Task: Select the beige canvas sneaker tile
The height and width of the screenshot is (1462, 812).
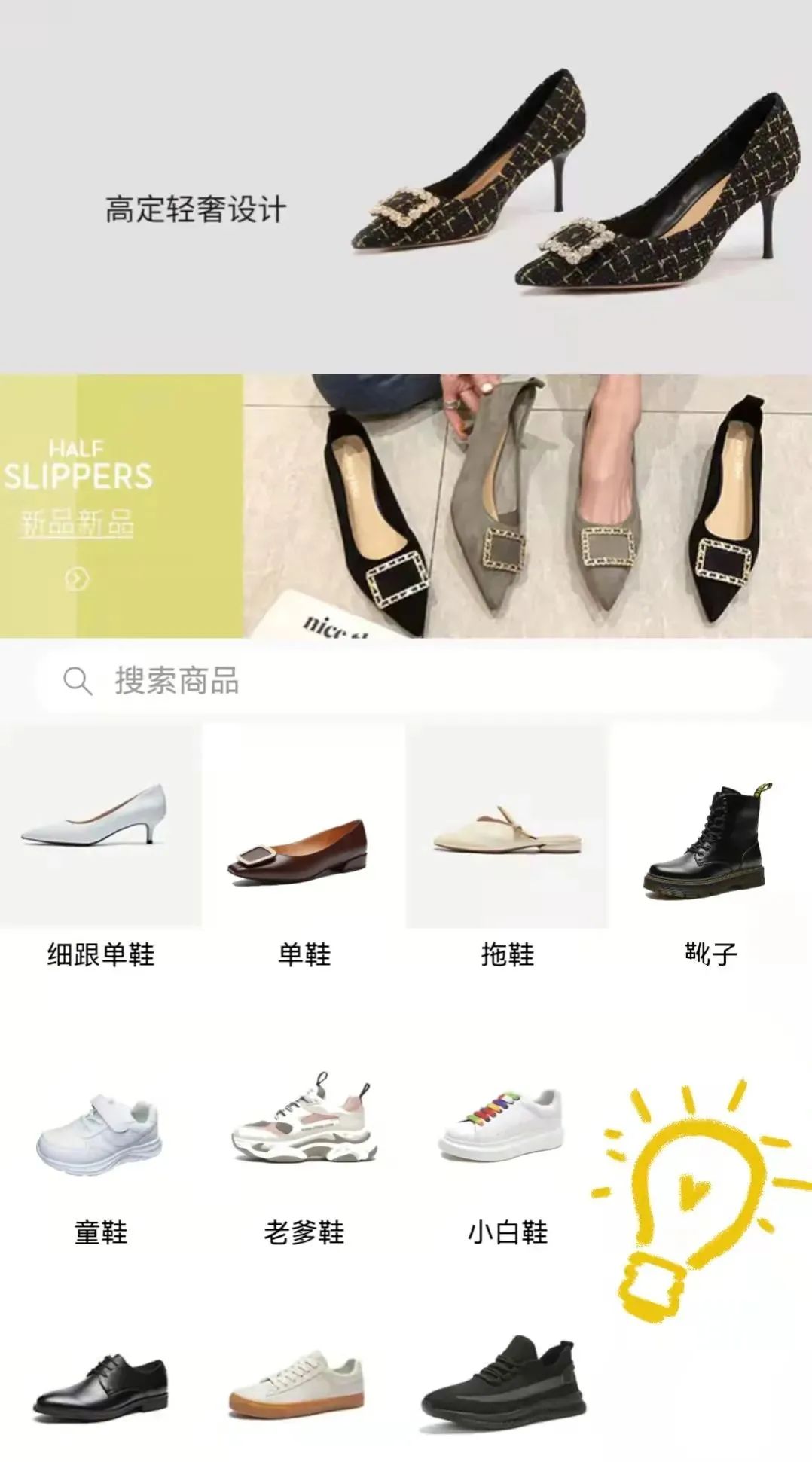Action: [x=297, y=1386]
